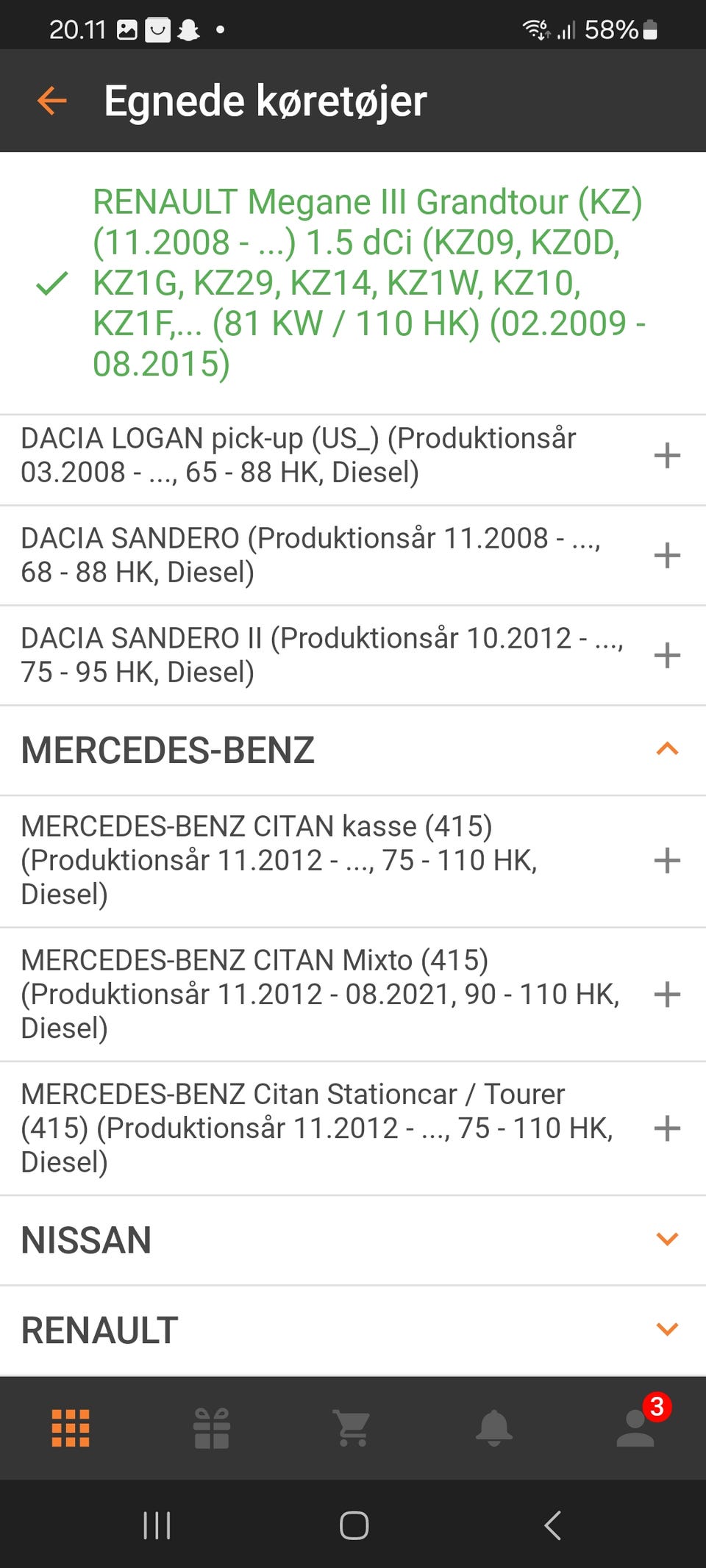Open the profile tab with badge
This screenshot has height=1568, width=706.
point(635,1428)
